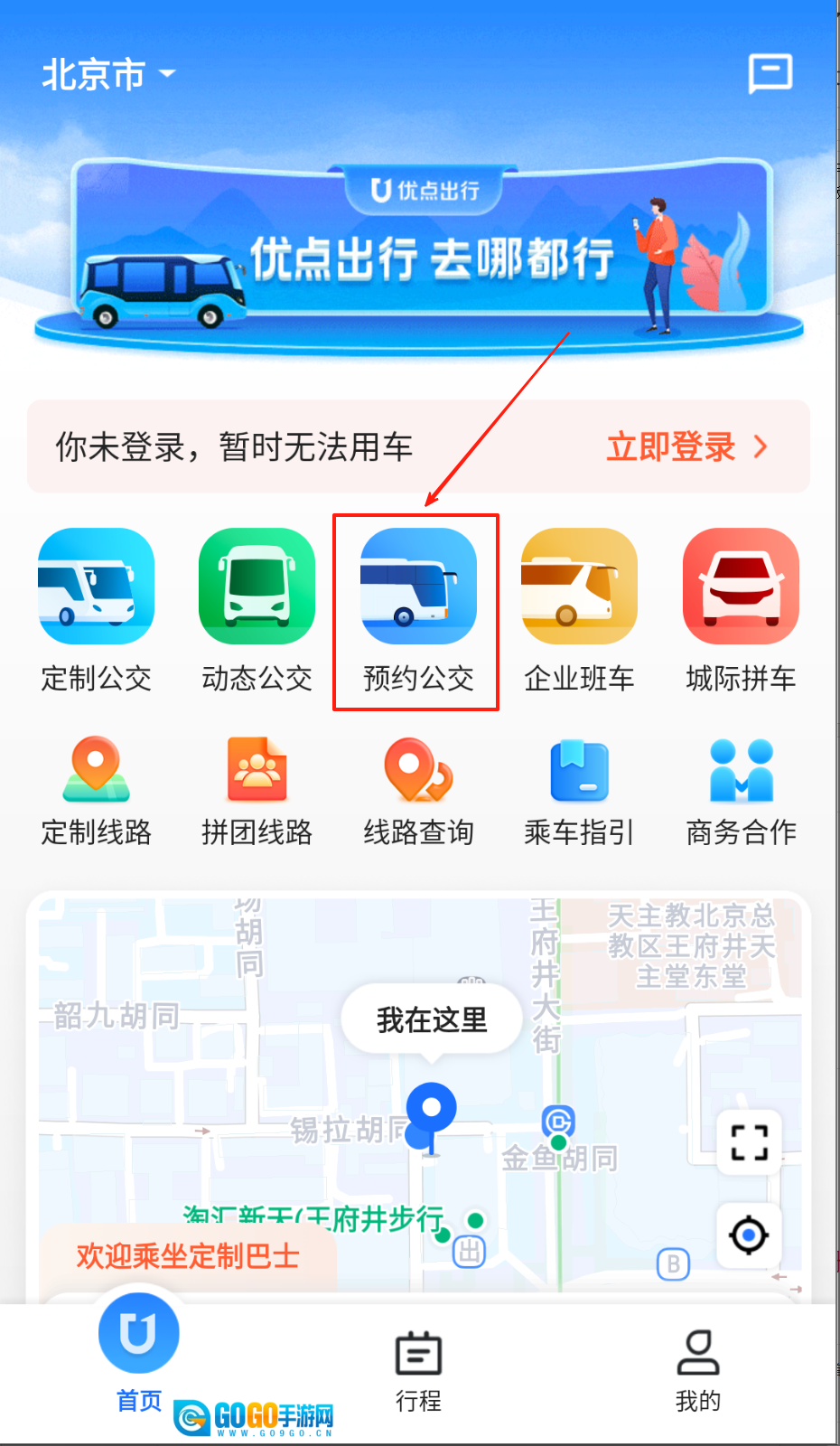
Task: Switch to the 行程 tab
Action: coord(418,1370)
